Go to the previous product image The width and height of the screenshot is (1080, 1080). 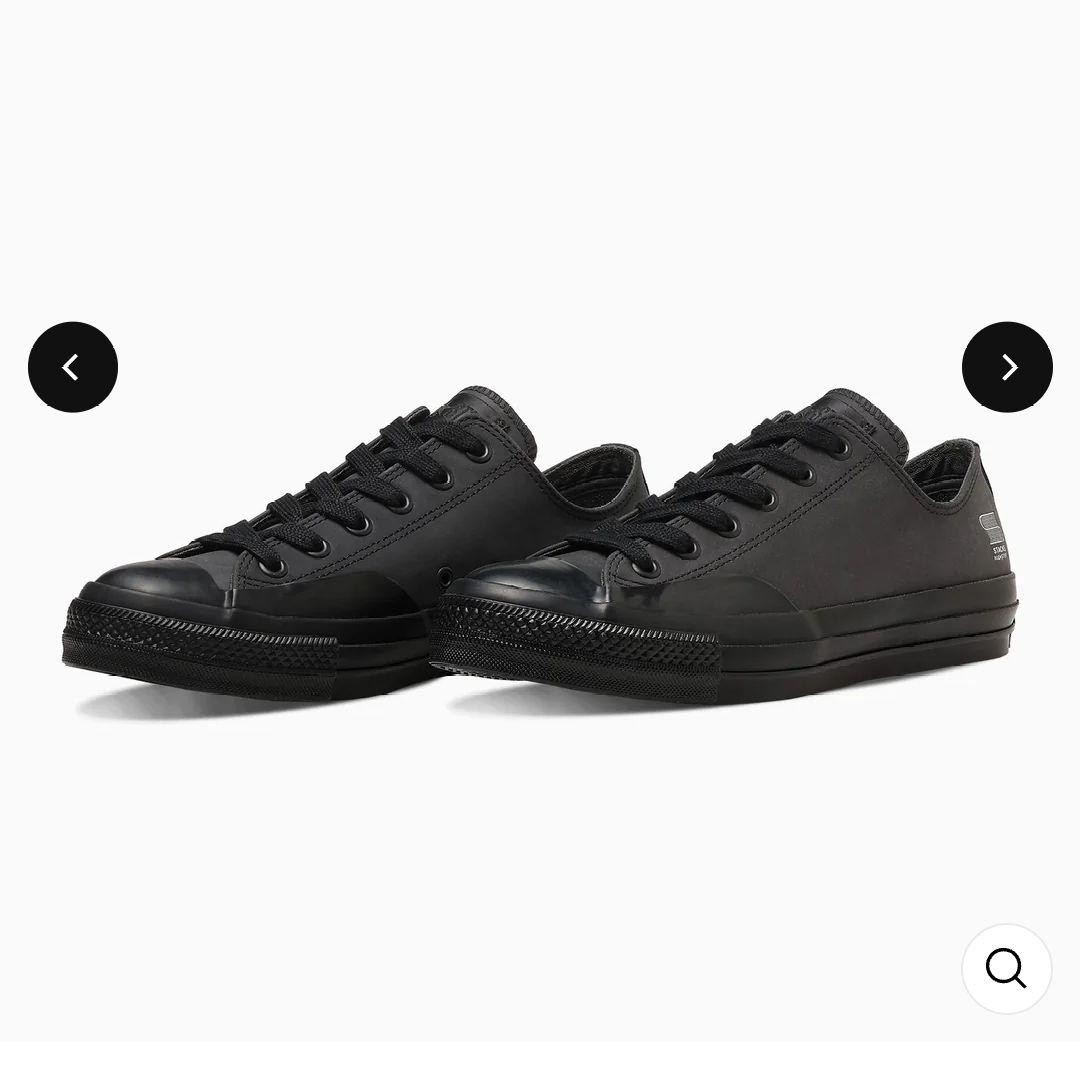point(73,367)
